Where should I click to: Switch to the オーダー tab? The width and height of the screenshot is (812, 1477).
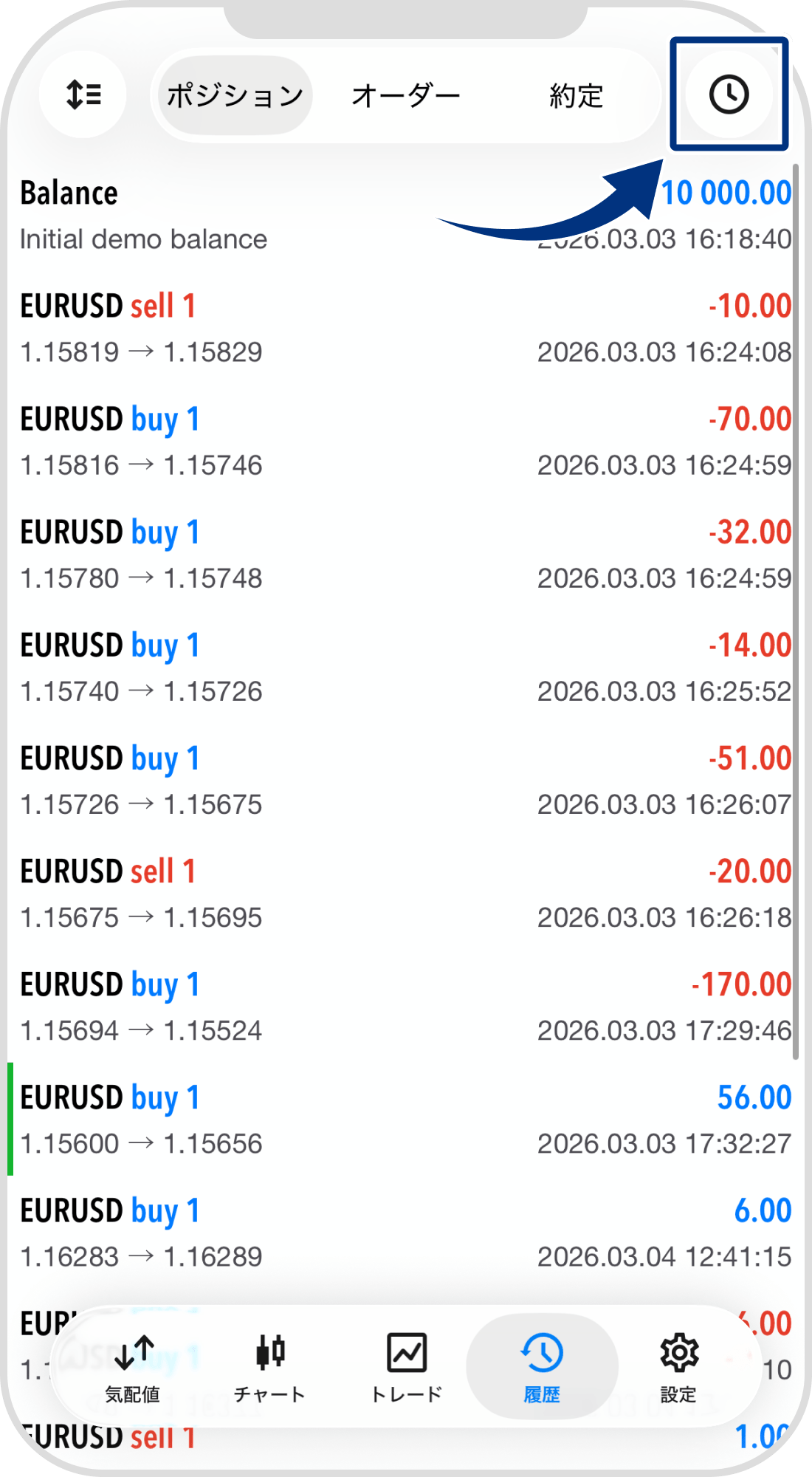click(405, 96)
